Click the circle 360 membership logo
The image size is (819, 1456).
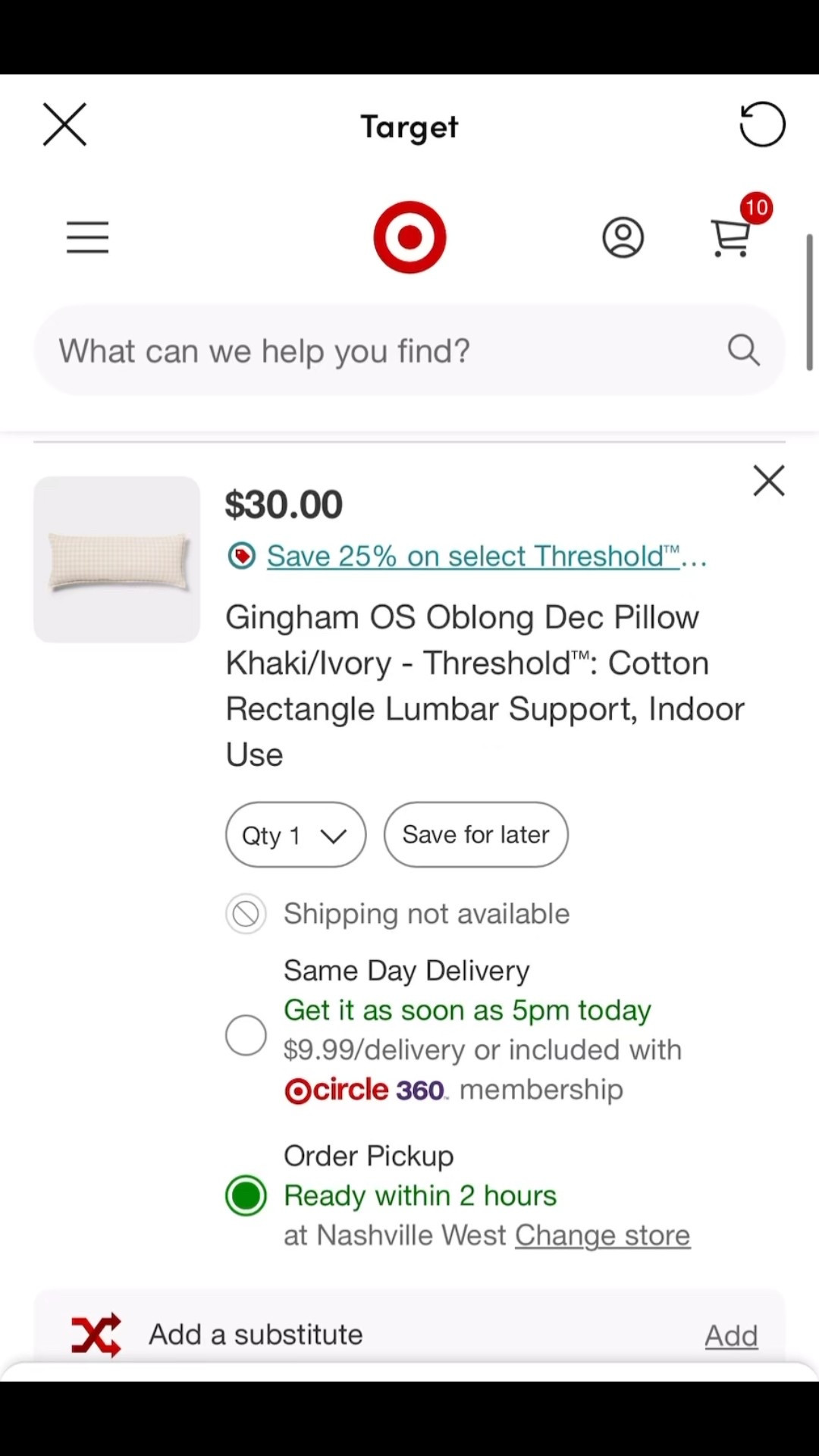(x=363, y=1089)
